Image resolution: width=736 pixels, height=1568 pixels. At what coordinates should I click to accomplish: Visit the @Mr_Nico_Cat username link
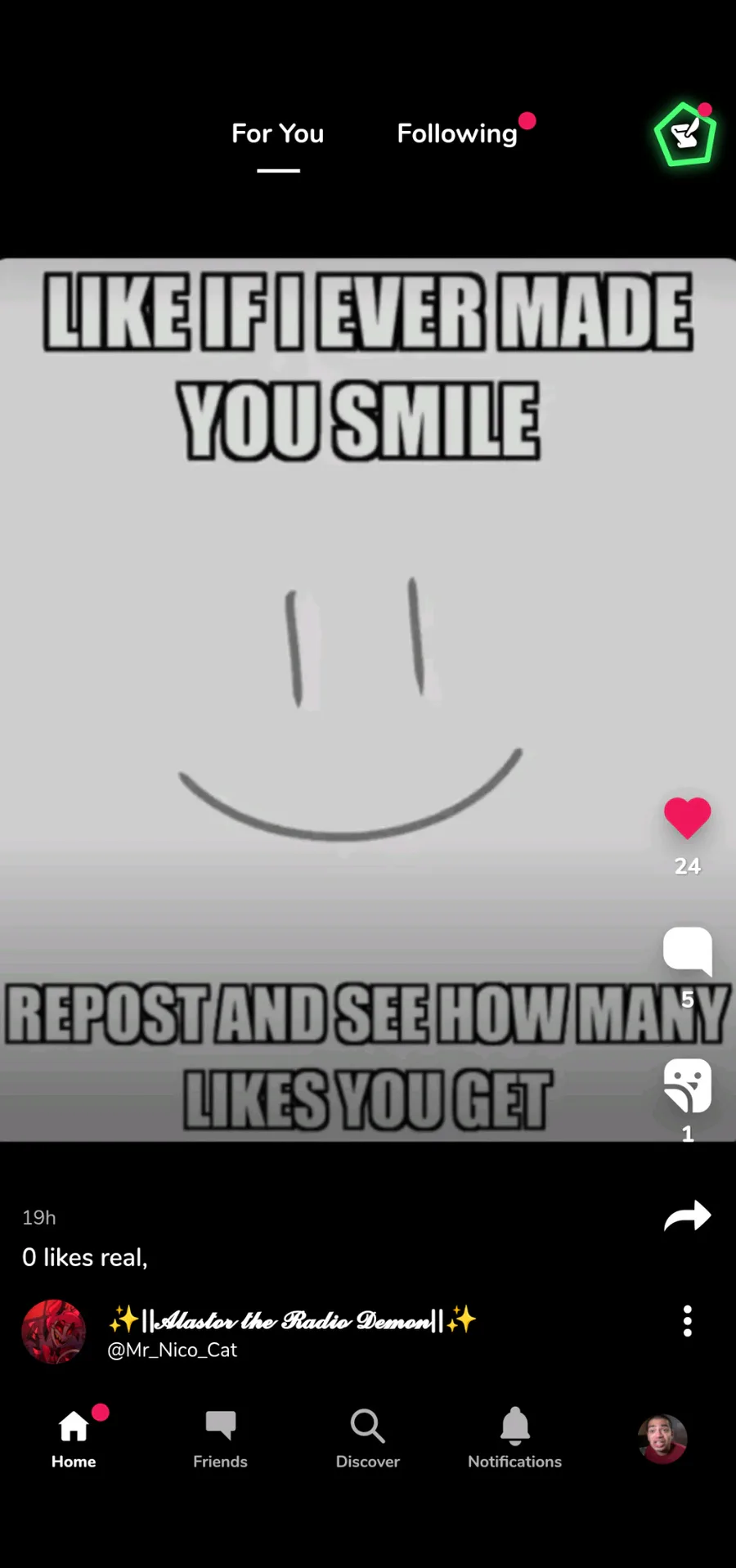[x=173, y=1350]
